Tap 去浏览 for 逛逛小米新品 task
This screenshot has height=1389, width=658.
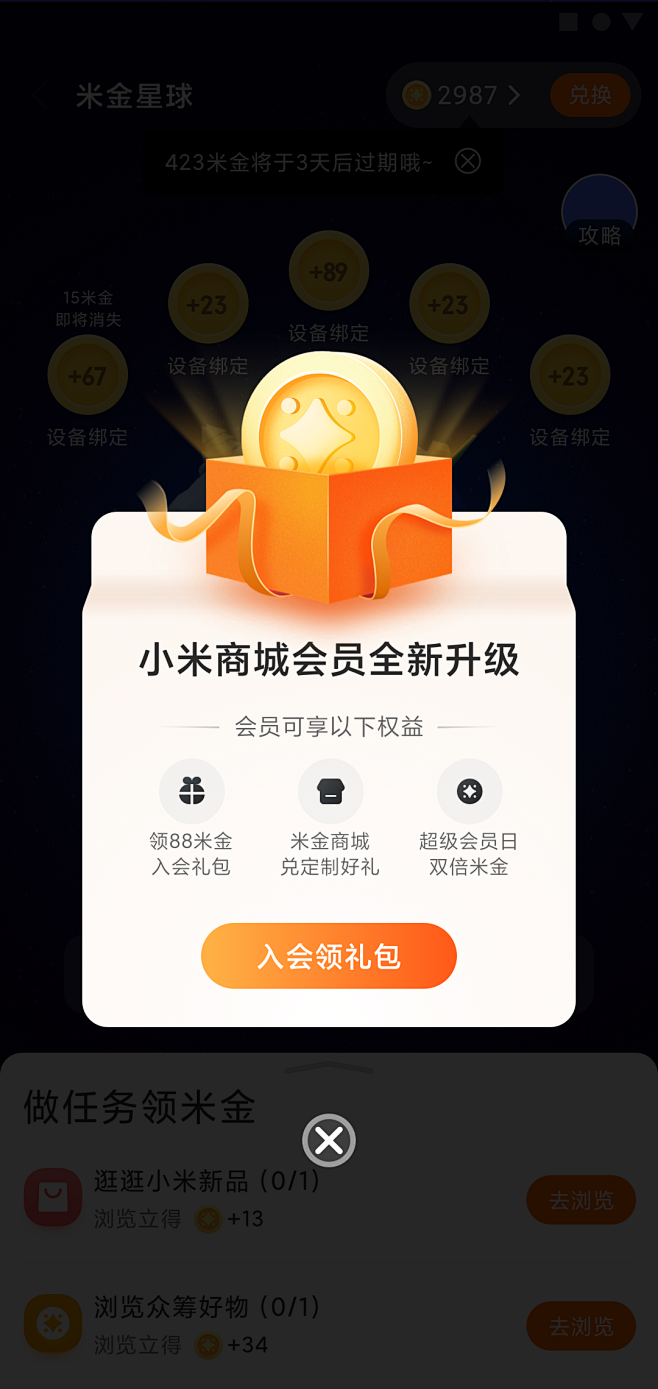(x=581, y=1200)
